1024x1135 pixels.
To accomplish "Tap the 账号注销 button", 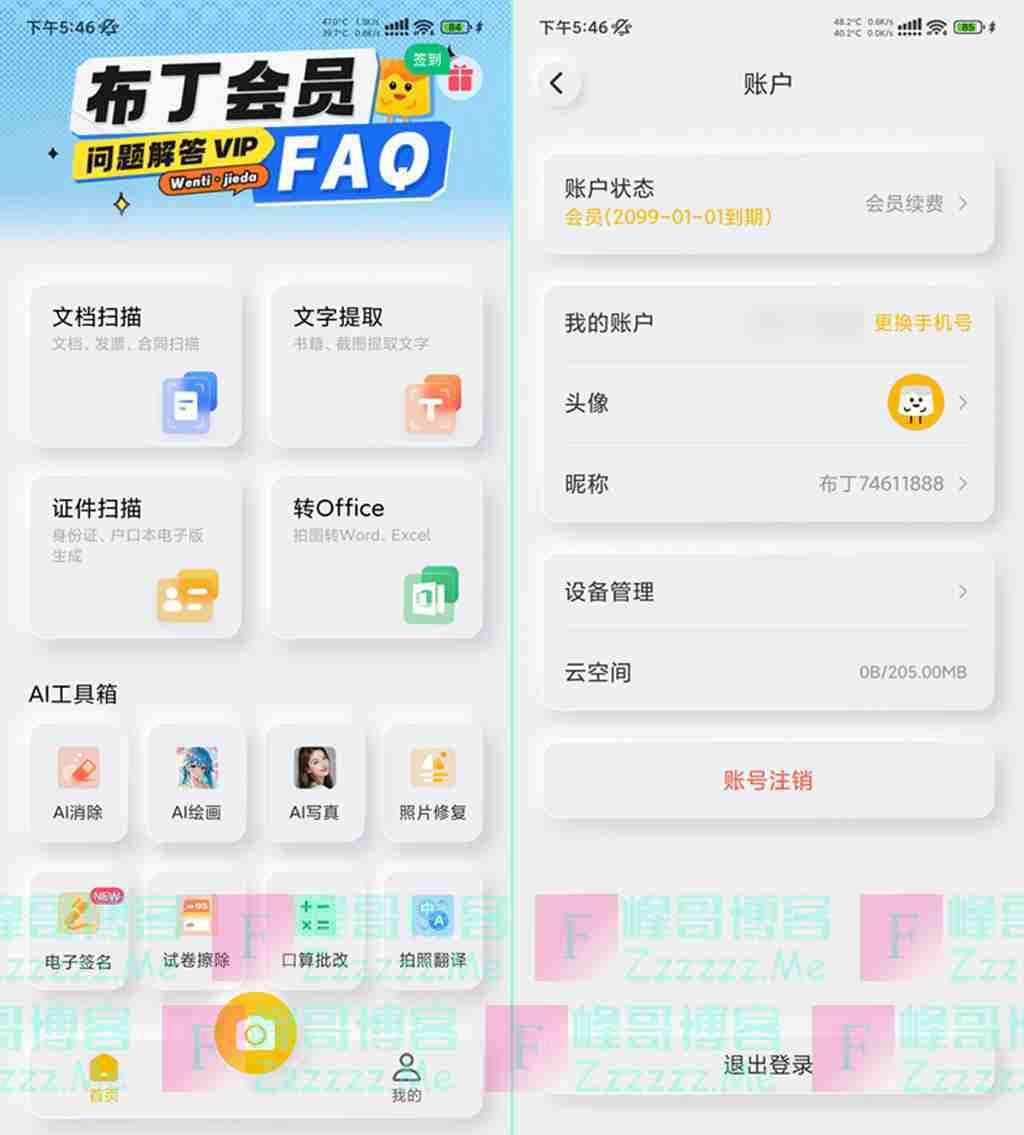I will coord(767,781).
